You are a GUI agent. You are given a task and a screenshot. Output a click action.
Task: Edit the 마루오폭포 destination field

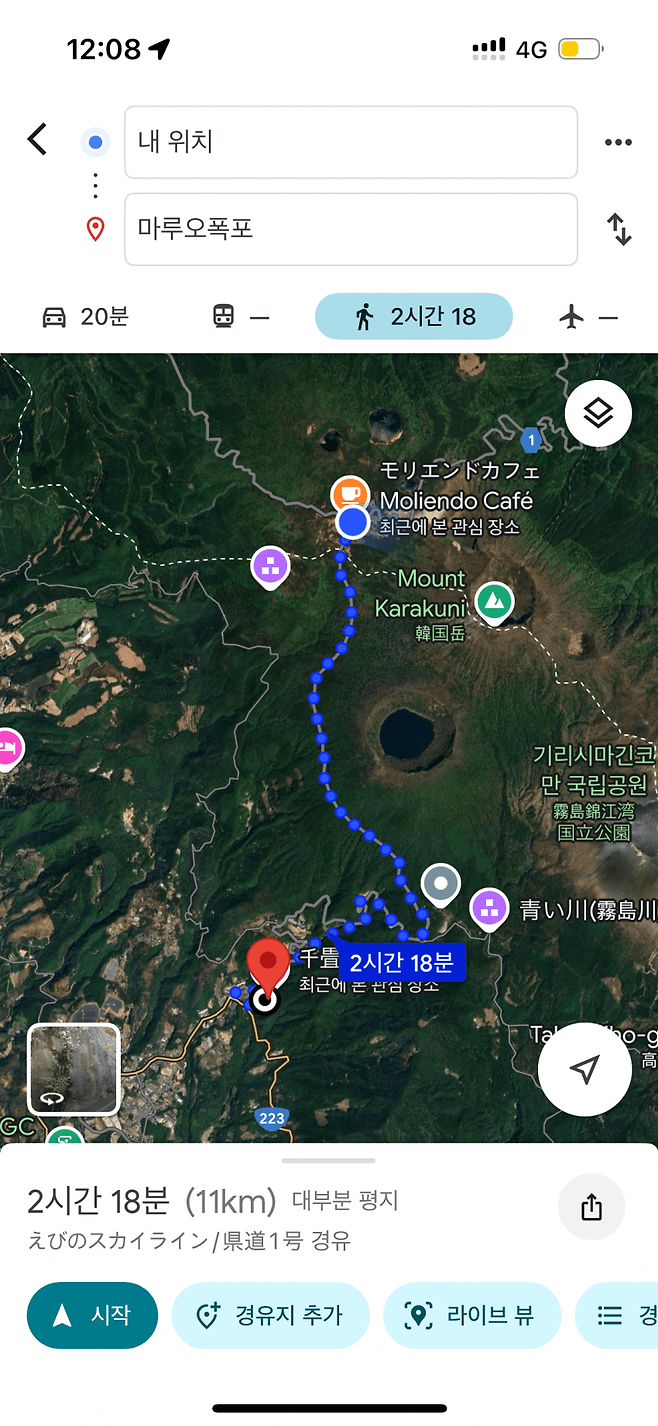[350, 229]
